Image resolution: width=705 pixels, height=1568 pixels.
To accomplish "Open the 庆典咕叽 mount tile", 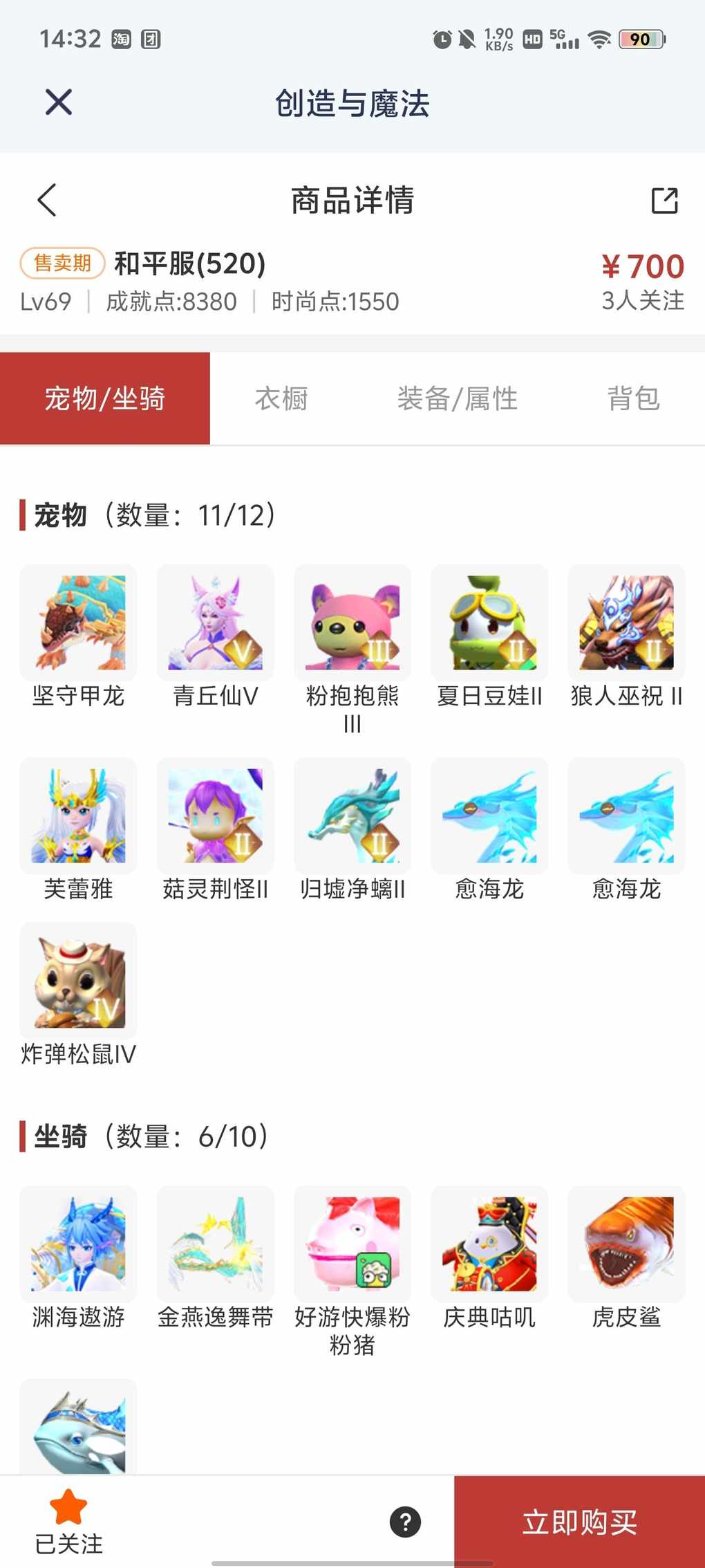I will [489, 1244].
